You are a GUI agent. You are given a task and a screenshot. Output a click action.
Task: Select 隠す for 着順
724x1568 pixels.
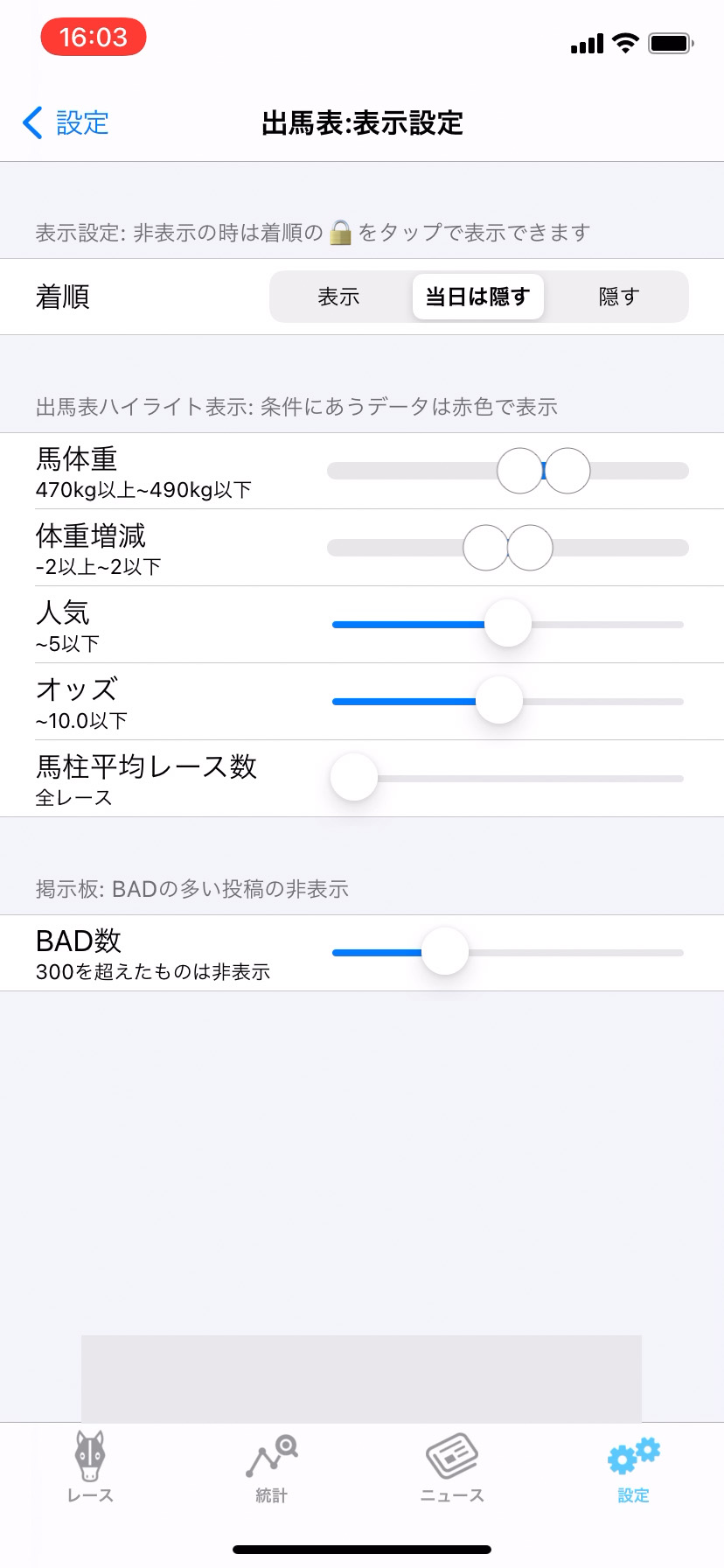click(x=618, y=297)
